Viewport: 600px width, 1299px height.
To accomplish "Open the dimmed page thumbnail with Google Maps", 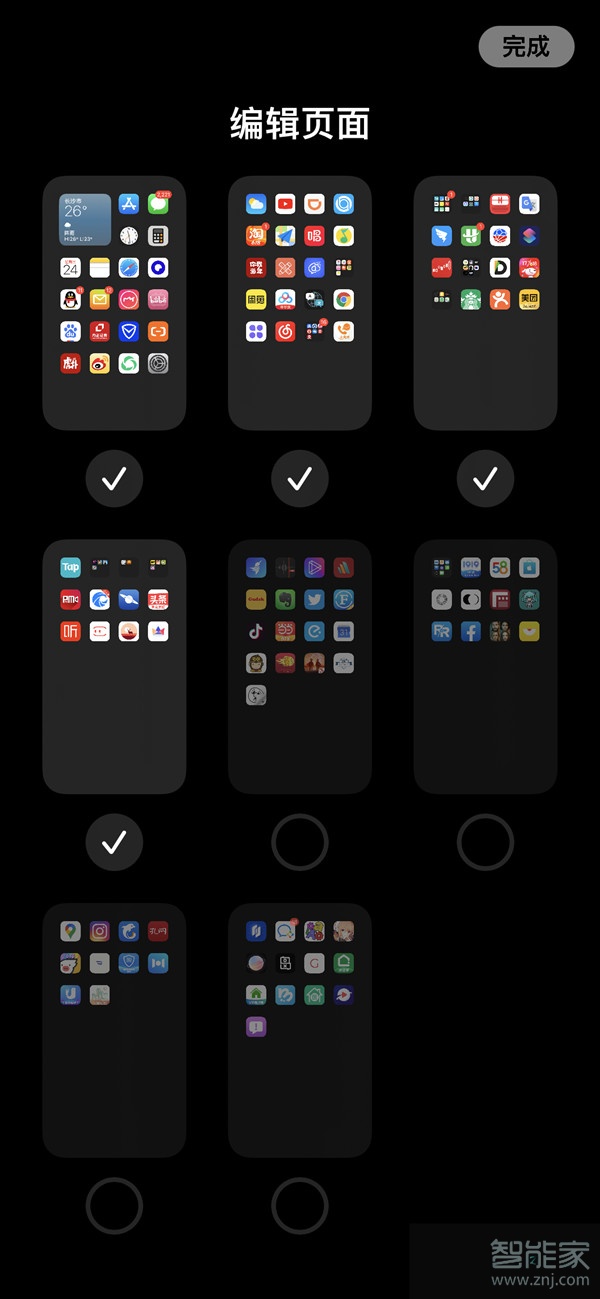I will click(x=114, y=1030).
